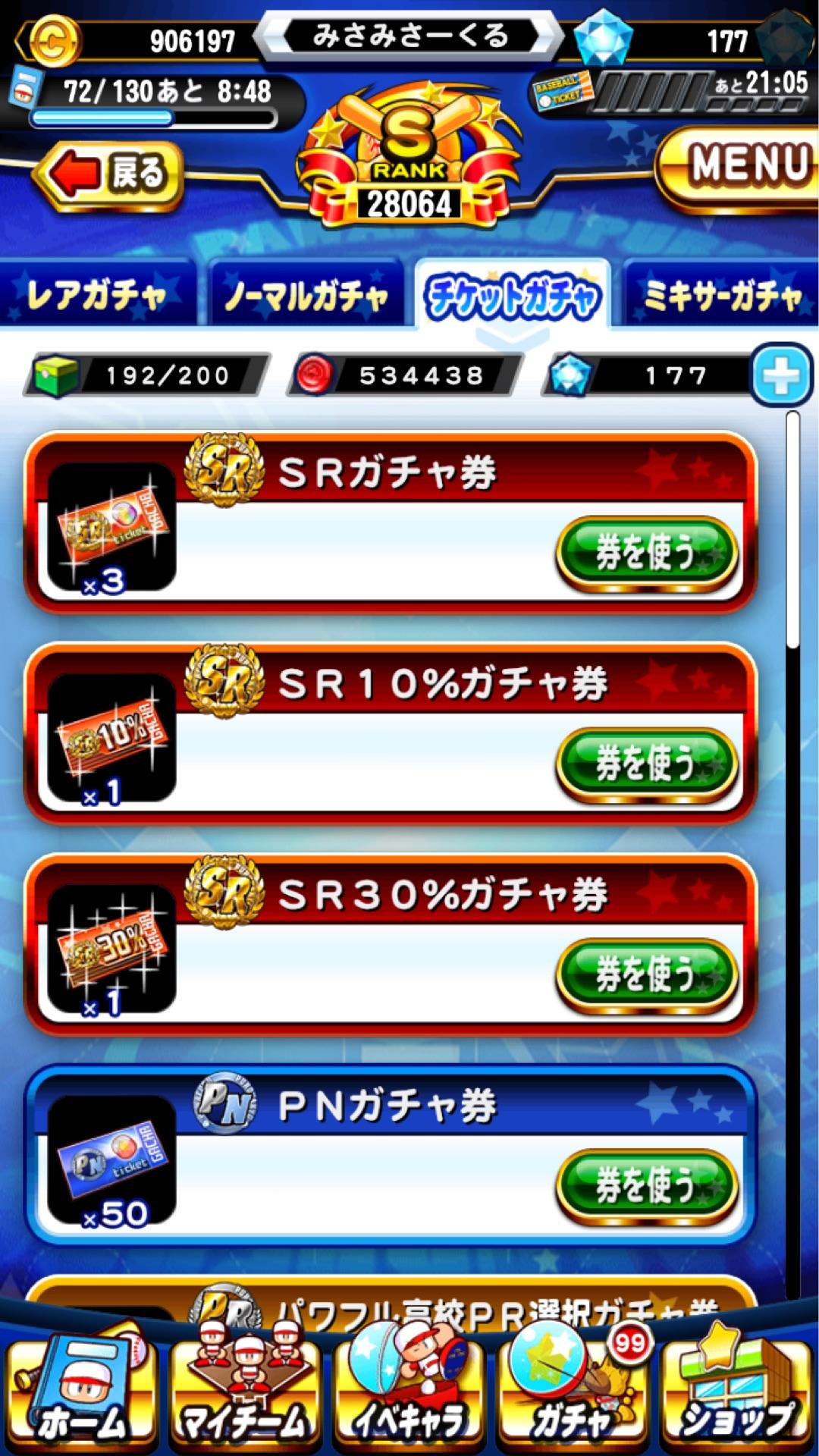This screenshot has height=1456, width=819.
Task: Add more gems with the plus icon
Action: tap(780, 375)
